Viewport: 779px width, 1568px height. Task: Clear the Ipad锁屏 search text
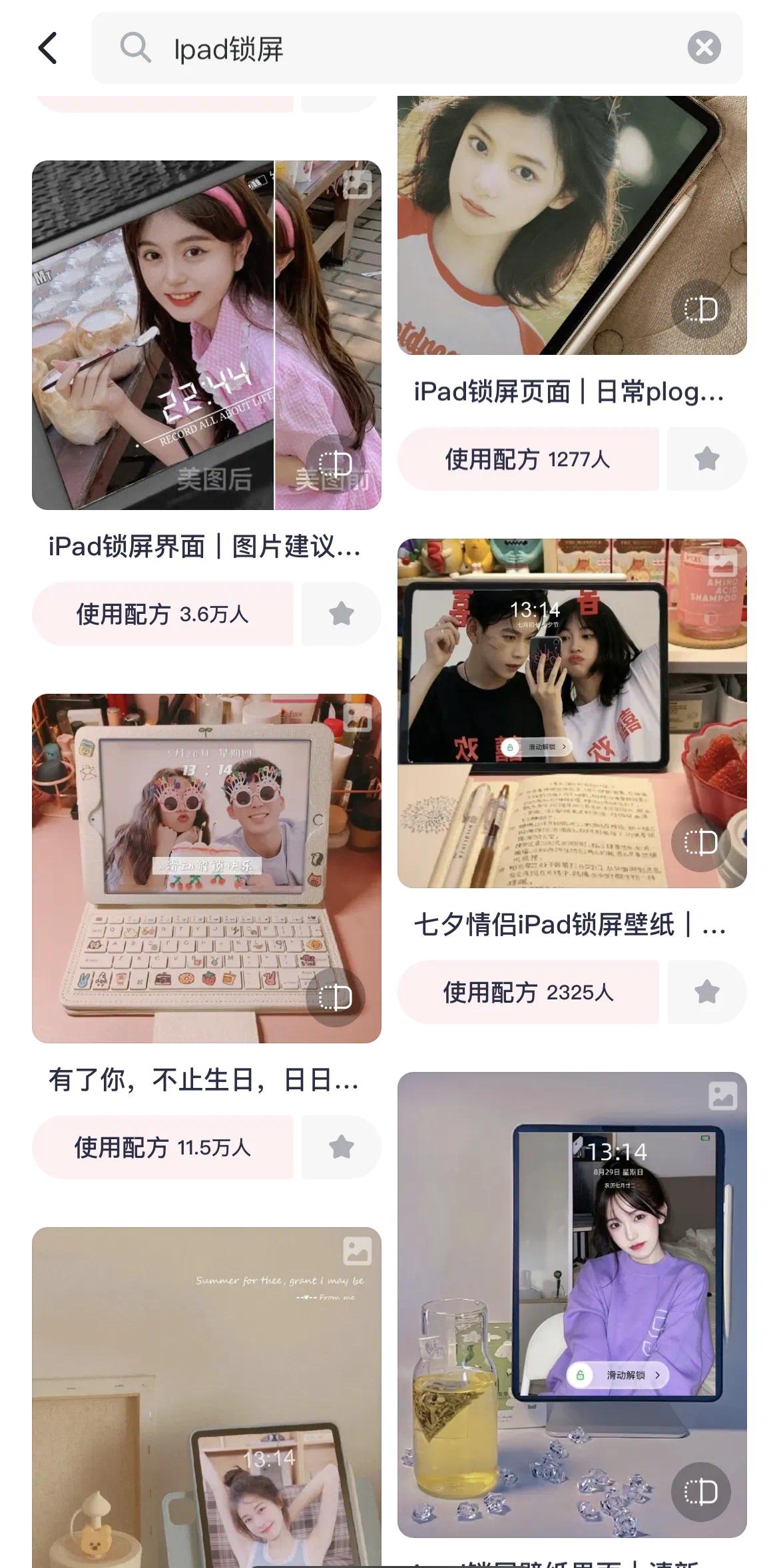click(704, 48)
